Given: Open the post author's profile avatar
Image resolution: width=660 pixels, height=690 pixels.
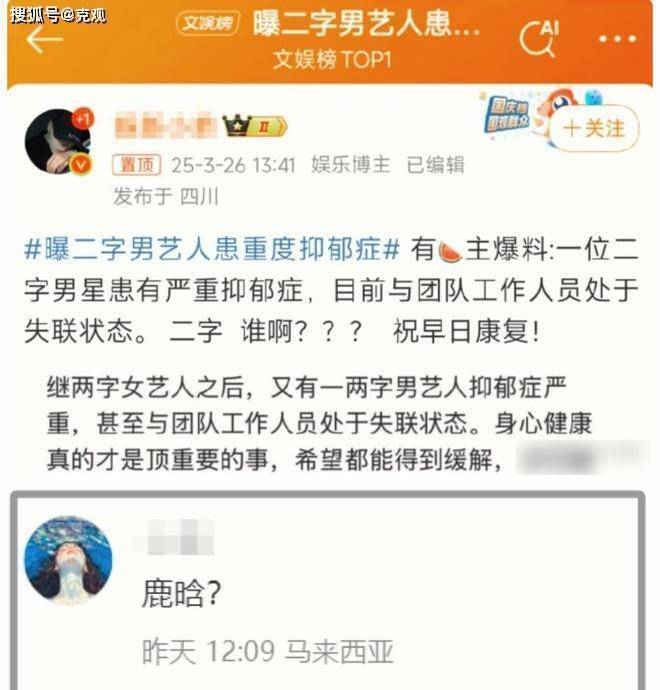Looking at the screenshot, I should 58,142.
